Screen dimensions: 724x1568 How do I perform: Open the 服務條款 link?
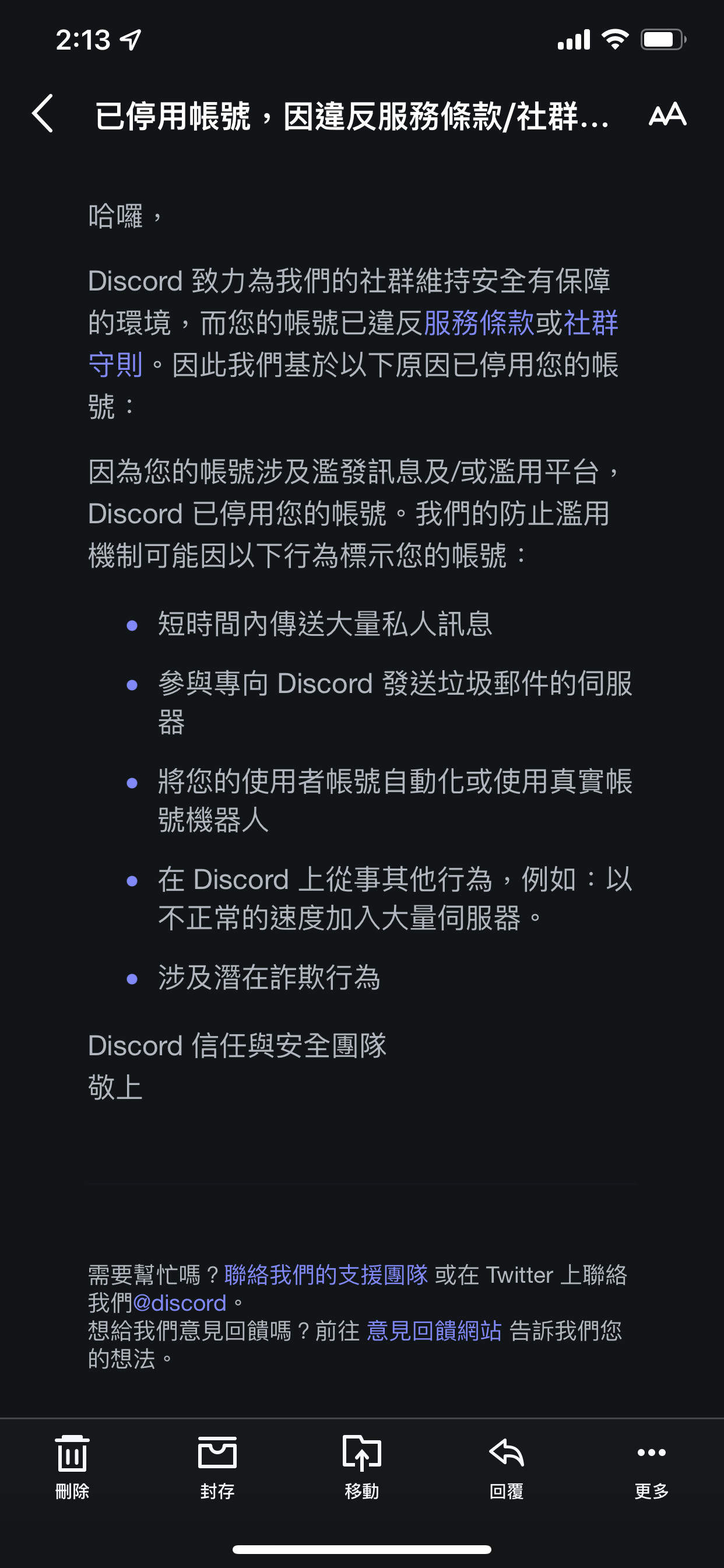(478, 323)
